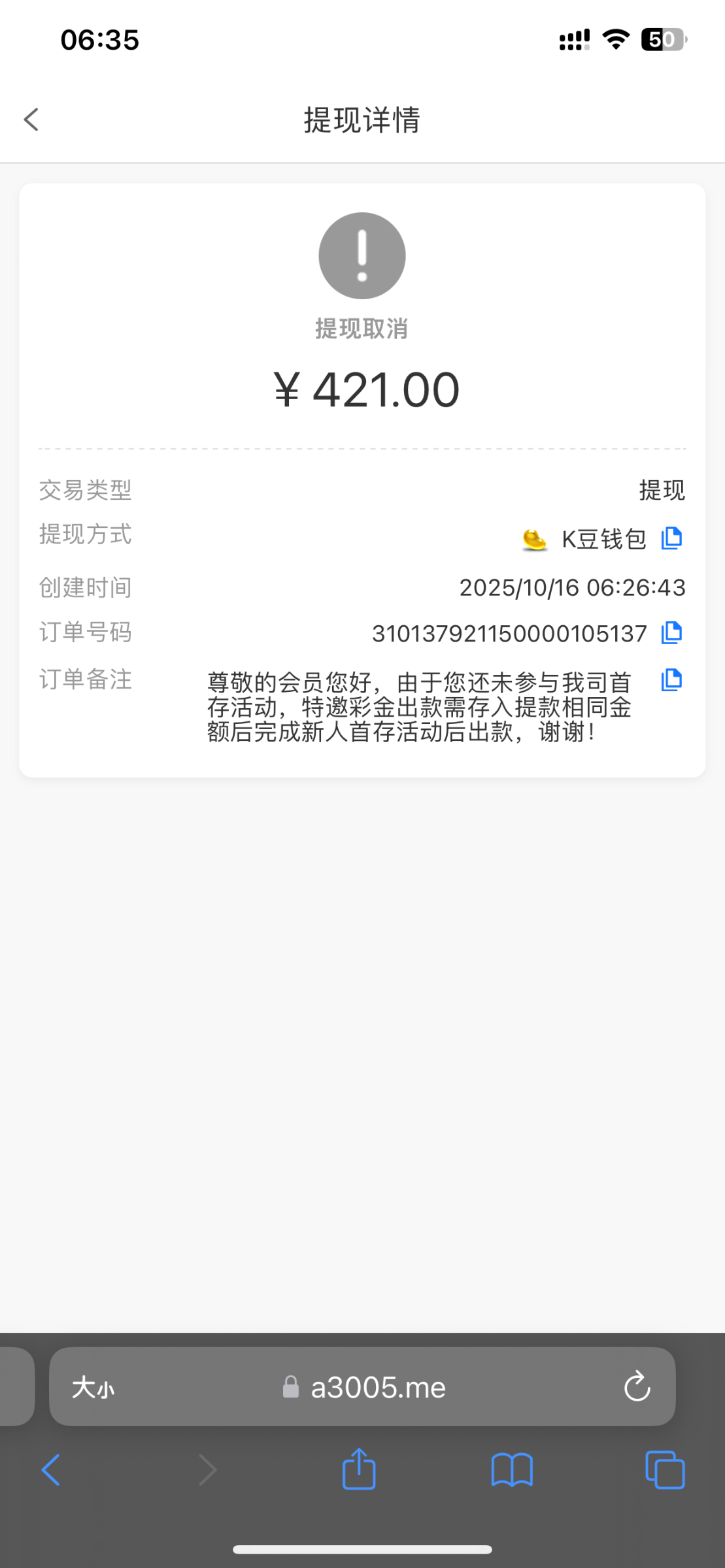The image size is (725, 1568).
Task: Navigate back with top-left chevron
Action: pyautogui.click(x=31, y=119)
